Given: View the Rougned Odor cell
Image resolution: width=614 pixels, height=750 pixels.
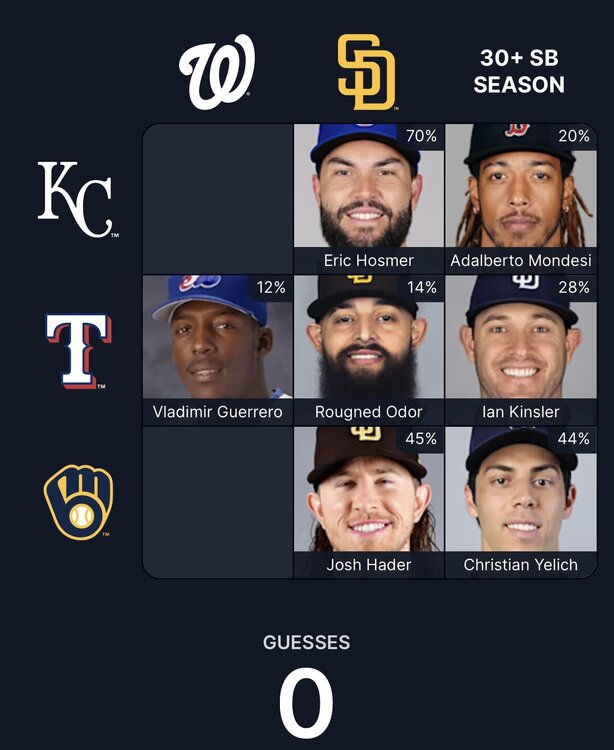Looking at the screenshot, I should click(368, 350).
